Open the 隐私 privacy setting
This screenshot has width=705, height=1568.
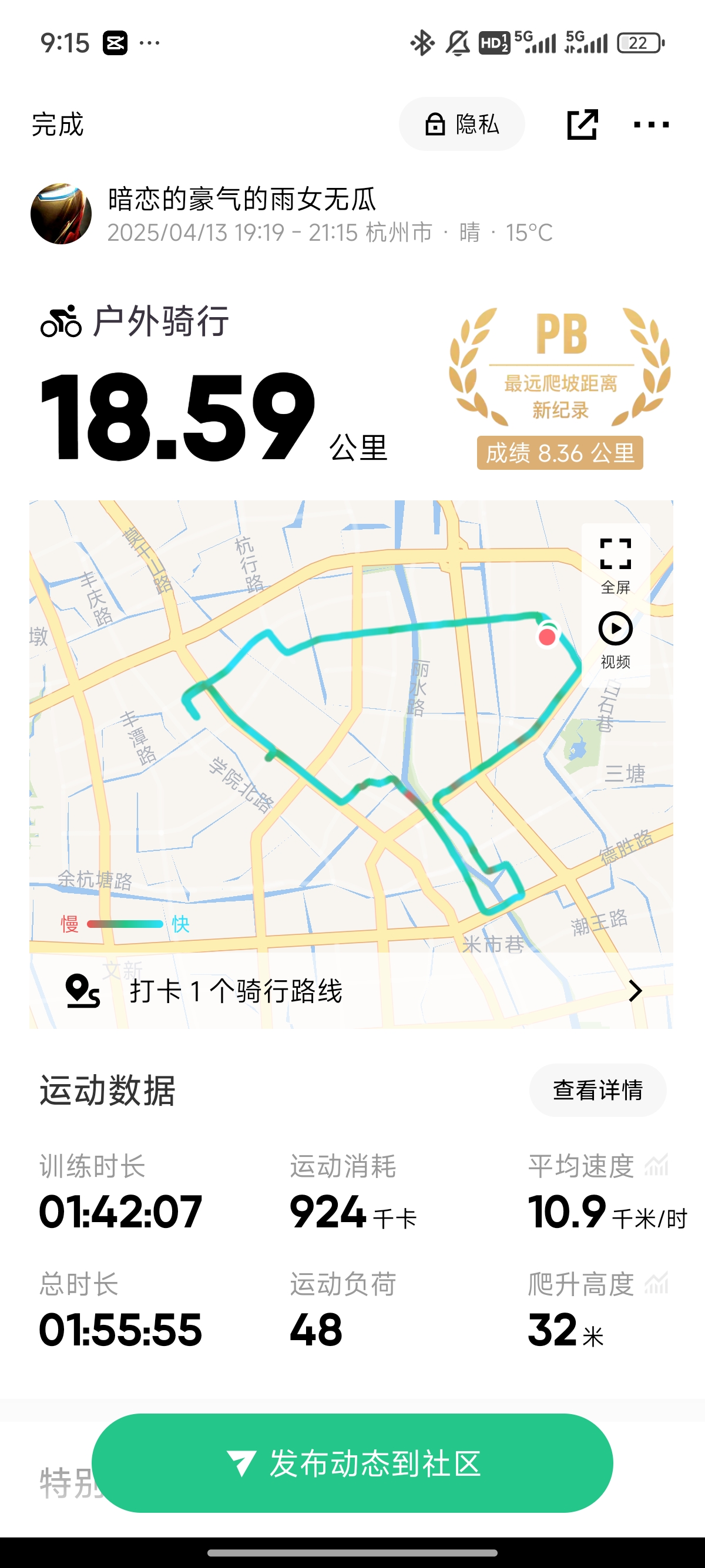tap(461, 124)
